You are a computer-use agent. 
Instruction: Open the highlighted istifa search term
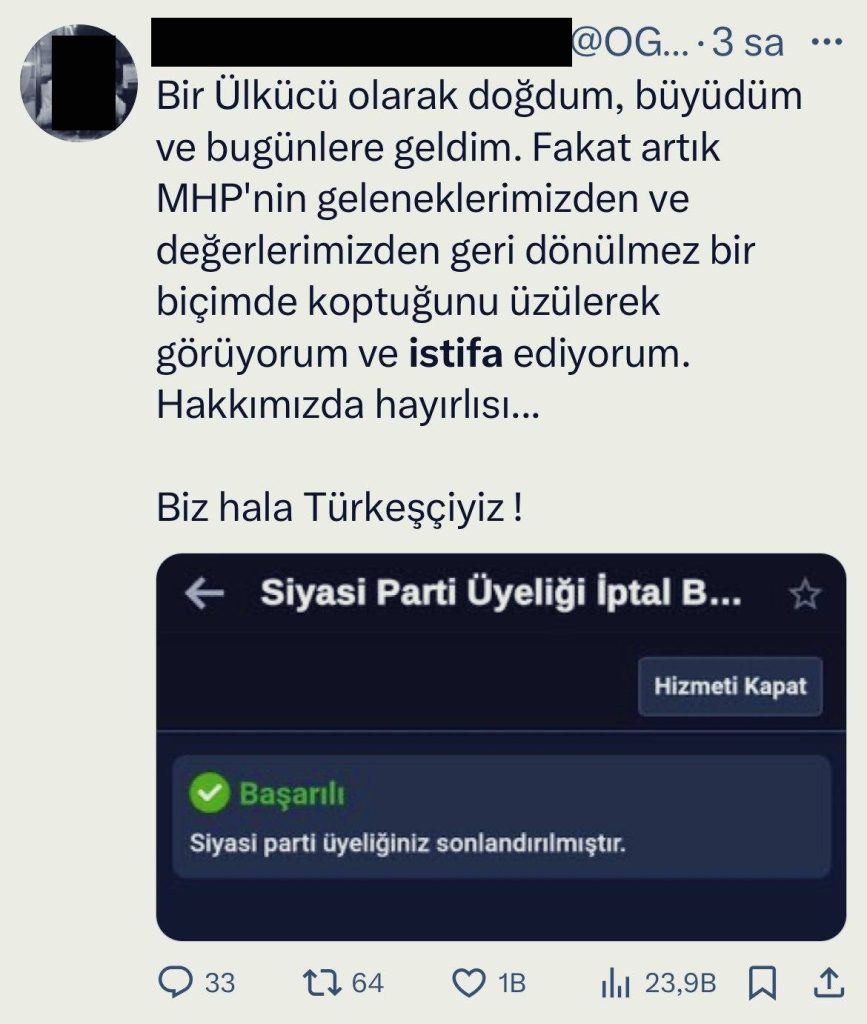coord(456,354)
